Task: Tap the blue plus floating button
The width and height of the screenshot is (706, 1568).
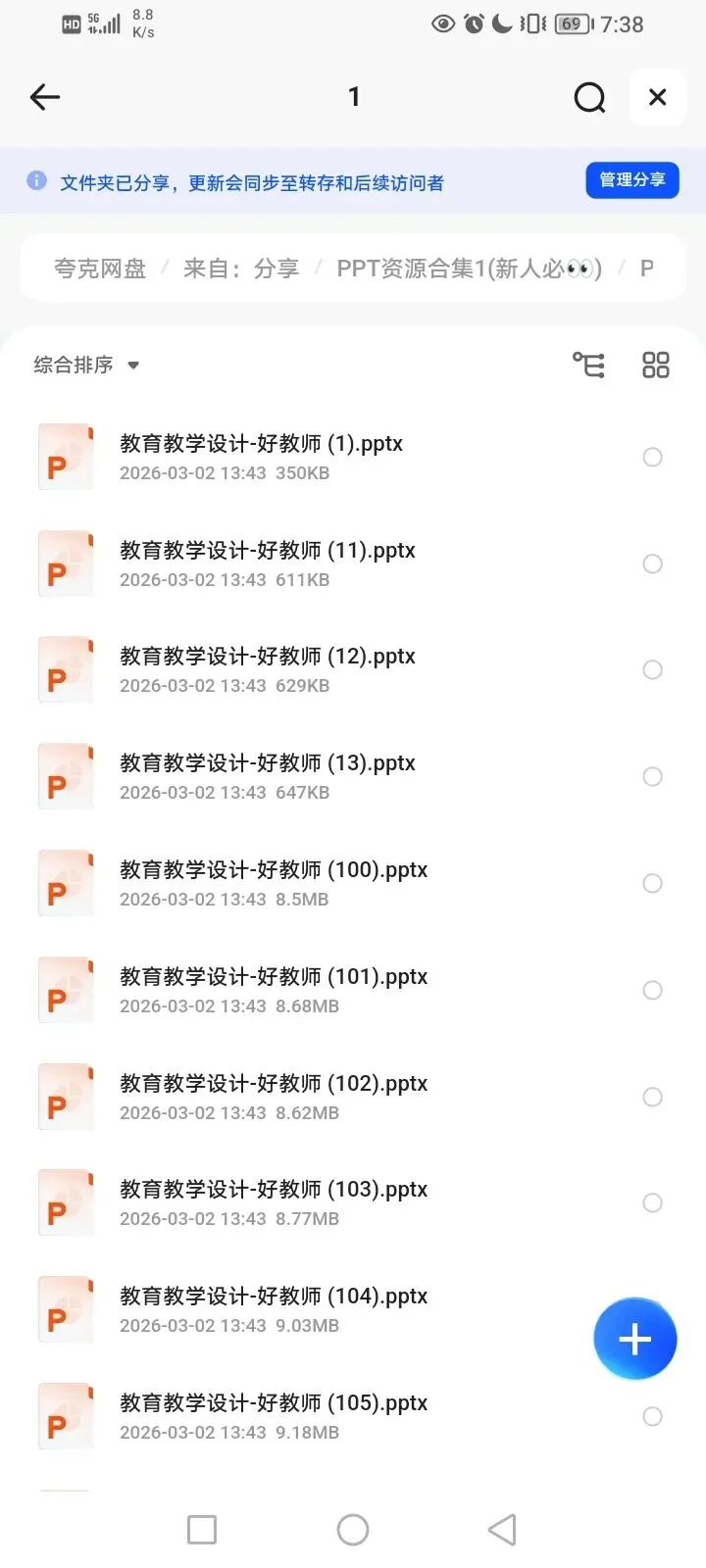Action: (x=635, y=1339)
